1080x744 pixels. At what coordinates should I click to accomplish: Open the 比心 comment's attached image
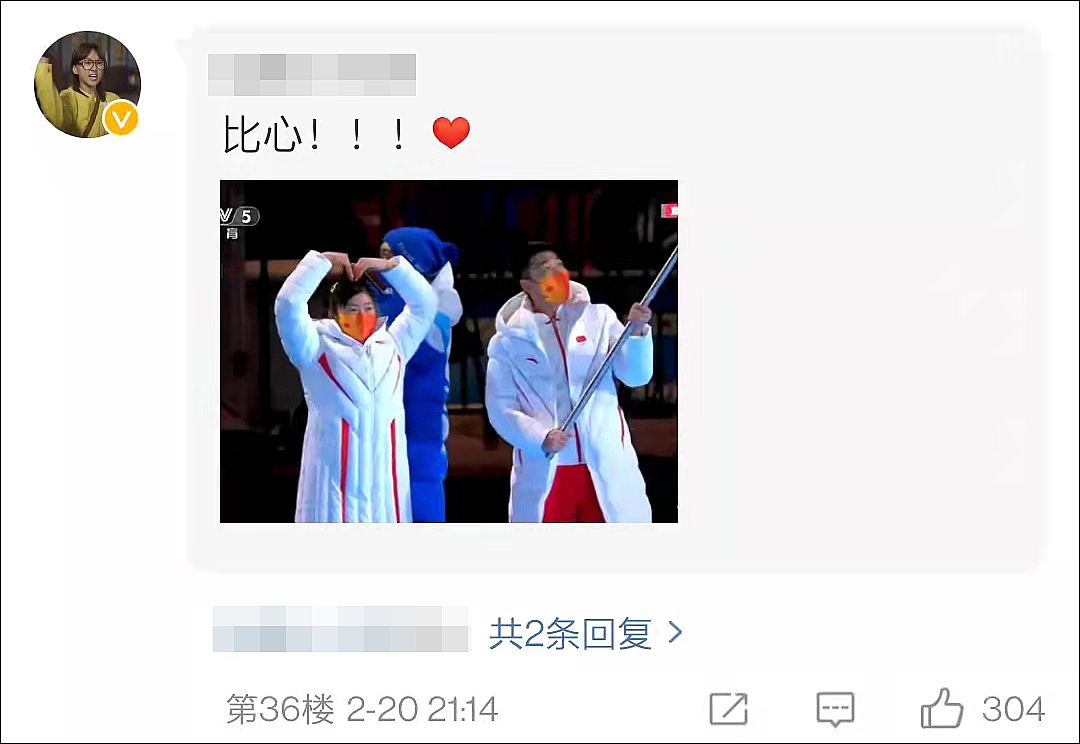click(448, 351)
